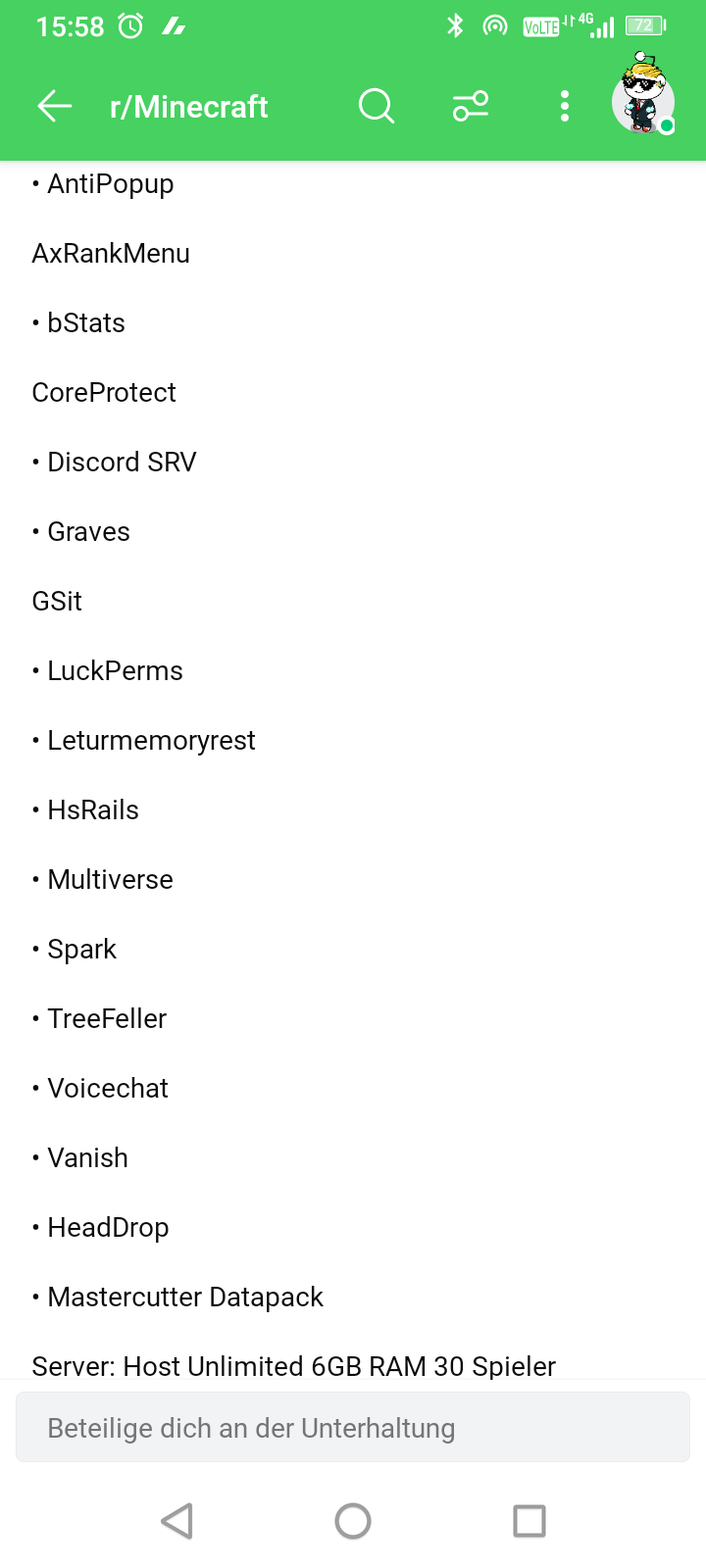
Task: Open the system recent apps view
Action: [x=529, y=1521]
